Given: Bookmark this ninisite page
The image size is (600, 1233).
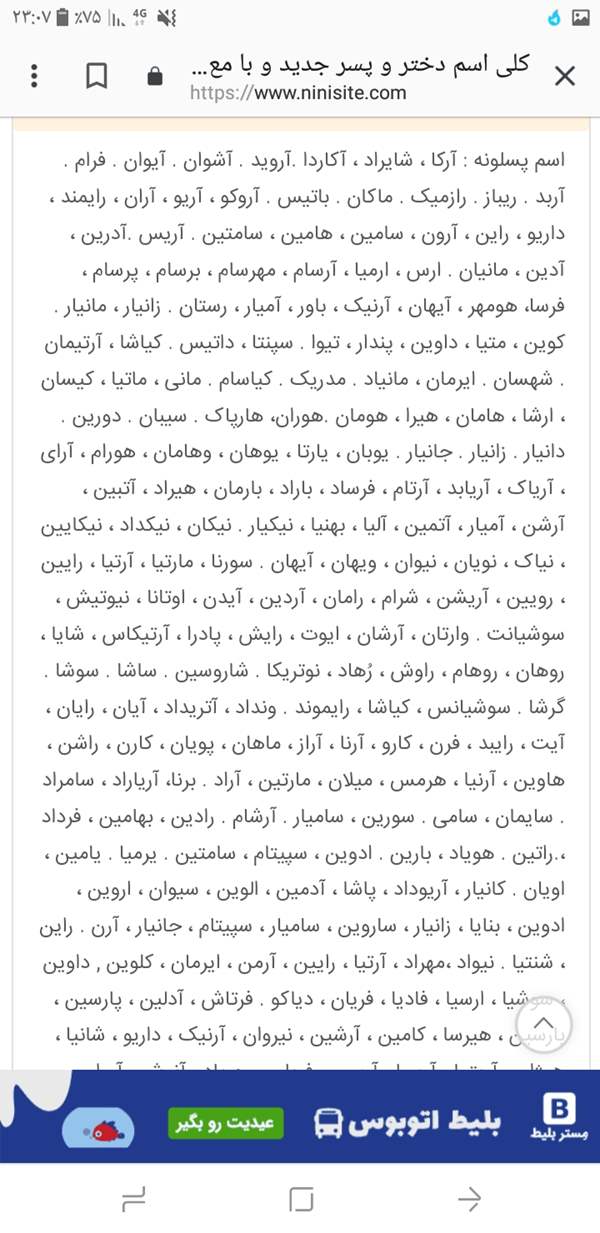Looking at the screenshot, I should 96,76.
